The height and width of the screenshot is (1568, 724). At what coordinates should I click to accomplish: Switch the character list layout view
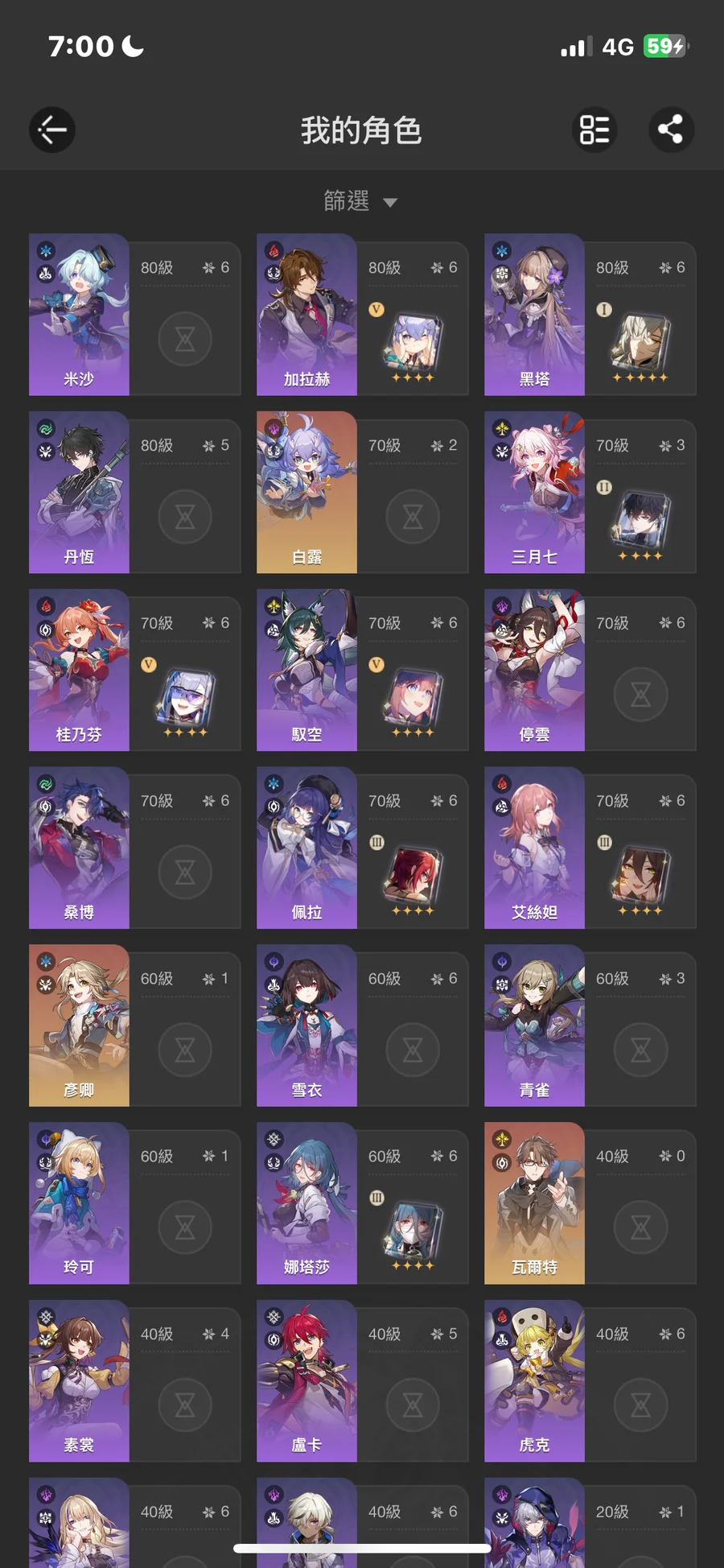click(594, 130)
